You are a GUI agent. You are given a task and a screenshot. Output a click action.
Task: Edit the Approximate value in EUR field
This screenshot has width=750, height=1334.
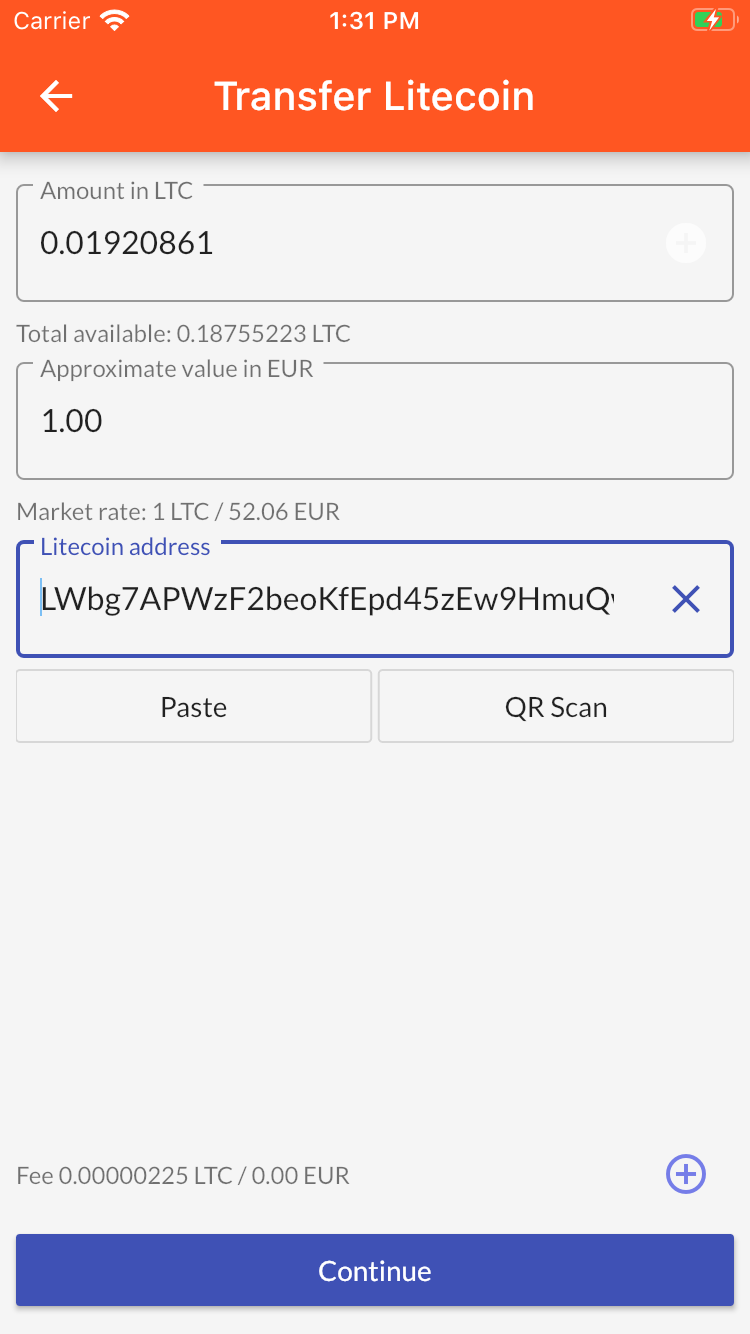[375, 421]
